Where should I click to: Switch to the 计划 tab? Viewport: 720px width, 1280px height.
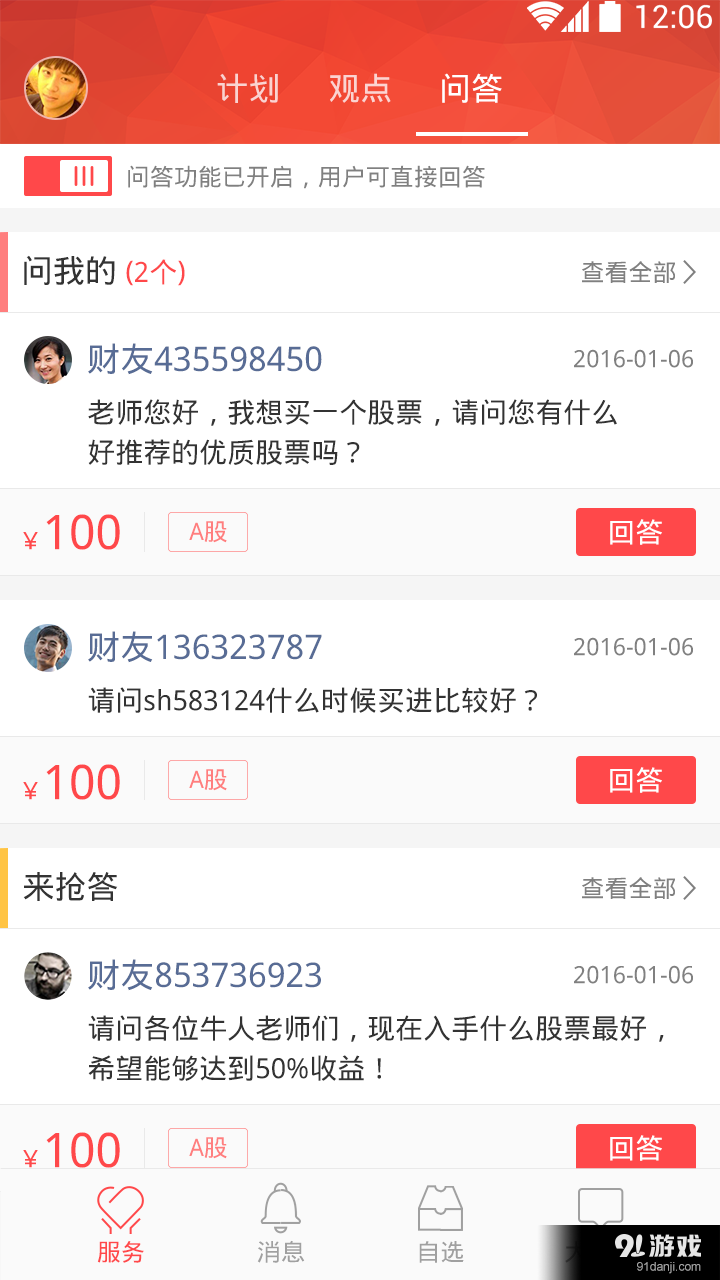[x=249, y=88]
